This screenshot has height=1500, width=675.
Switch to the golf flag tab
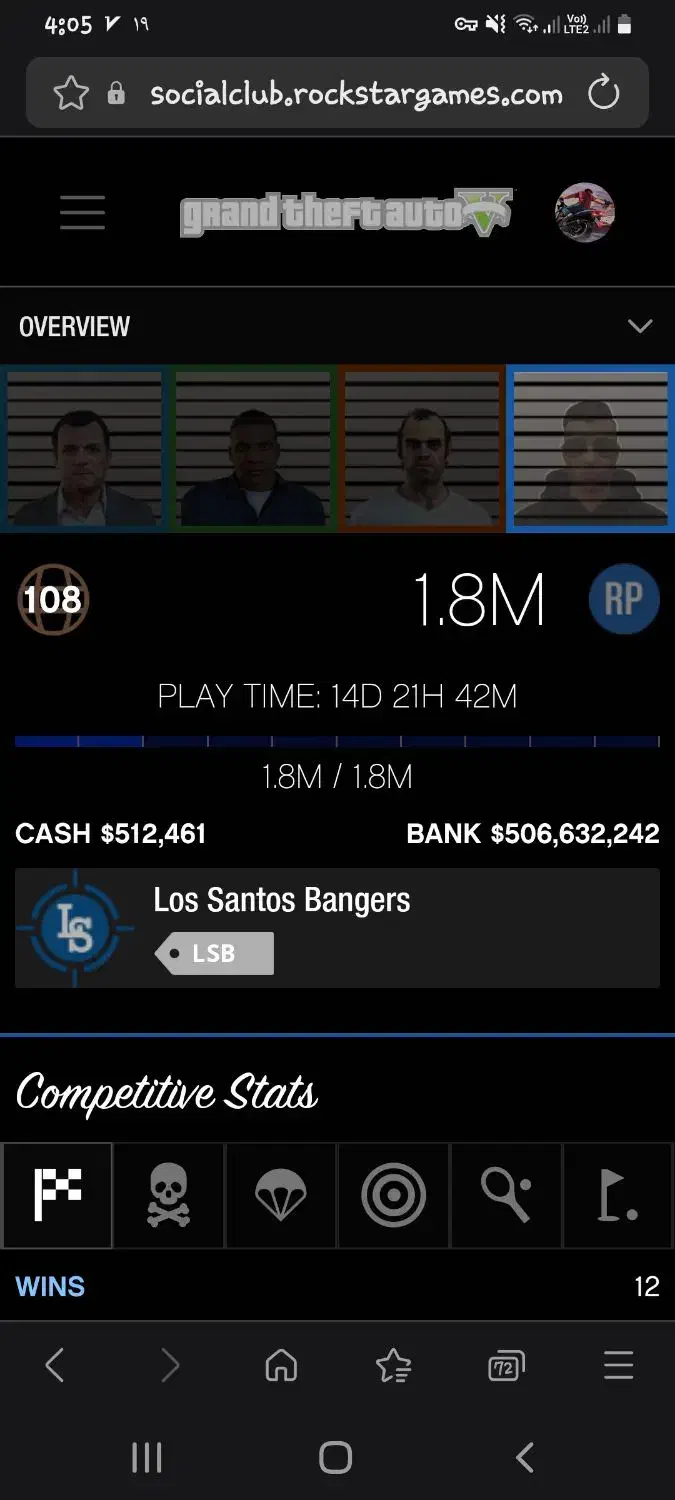pos(617,1195)
